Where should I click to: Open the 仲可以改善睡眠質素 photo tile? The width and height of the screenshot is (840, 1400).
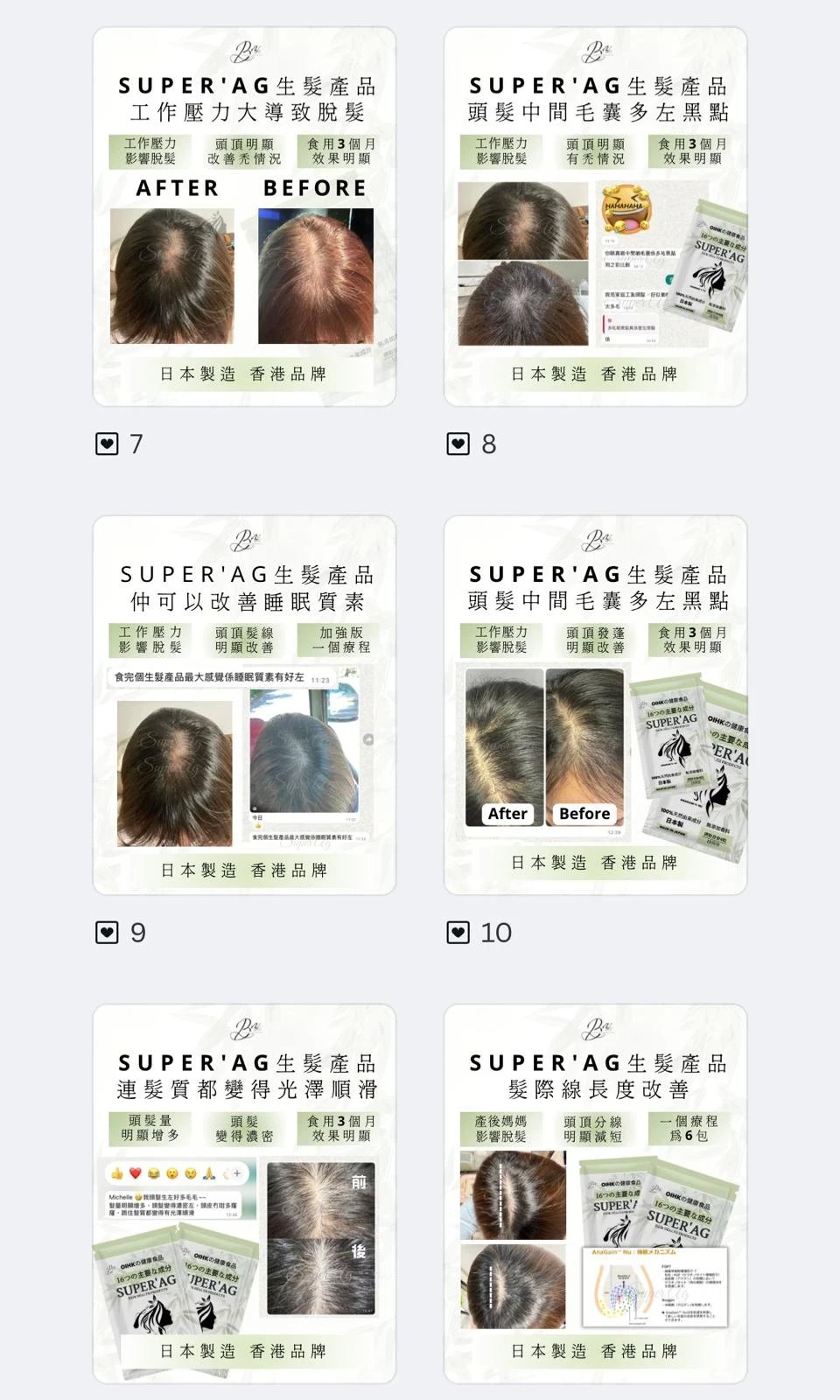tap(244, 705)
